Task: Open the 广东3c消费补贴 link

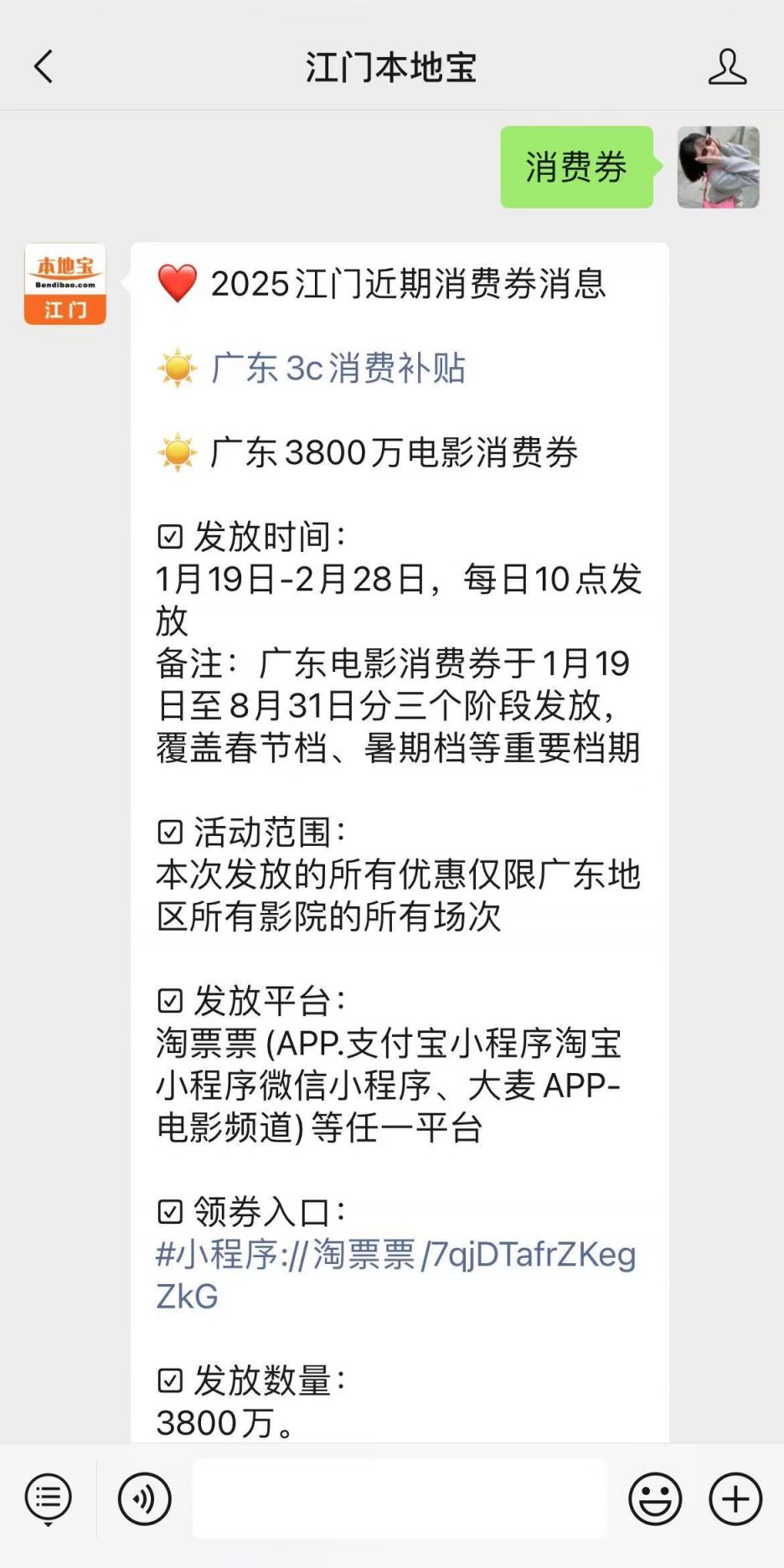Action: [x=338, y=369]
